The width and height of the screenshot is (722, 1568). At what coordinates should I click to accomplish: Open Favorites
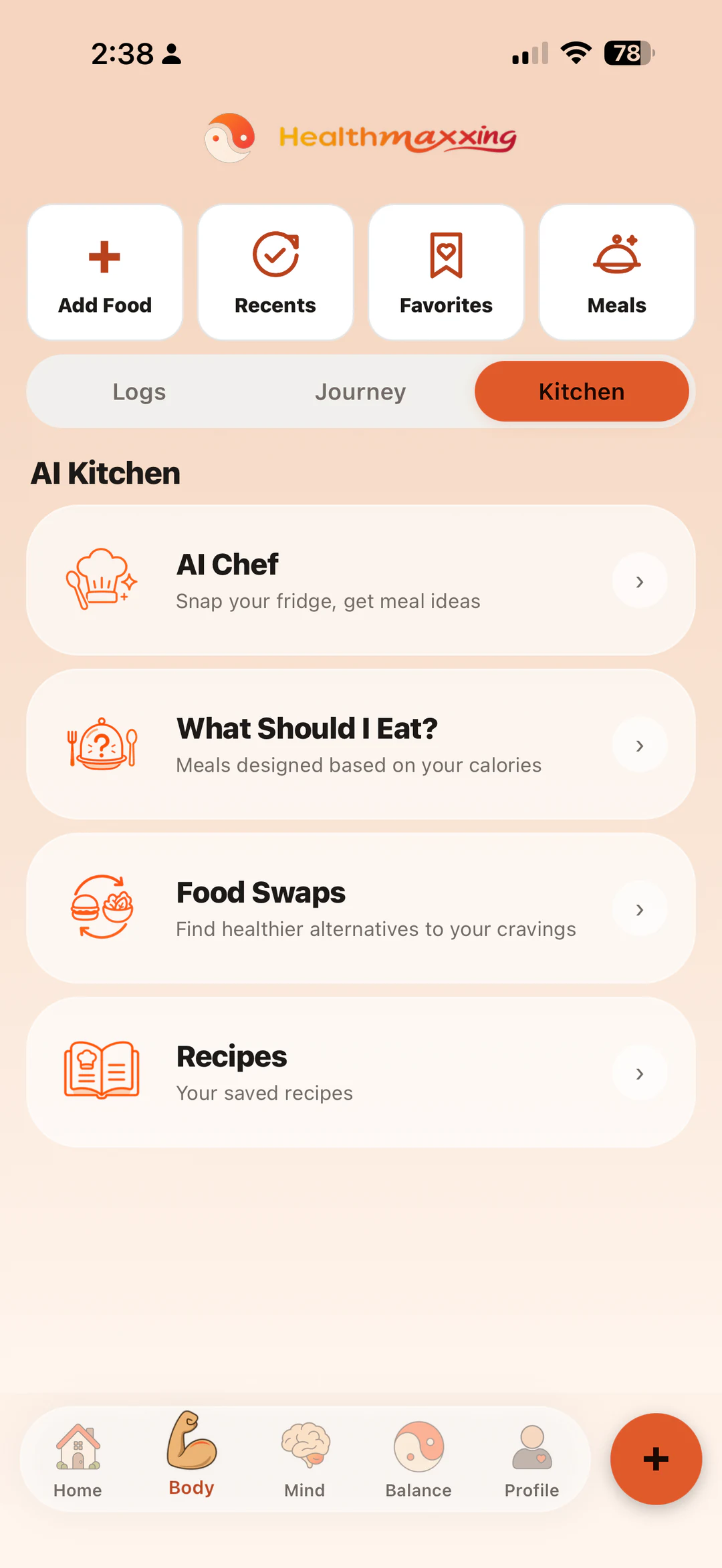click(446, 273)
